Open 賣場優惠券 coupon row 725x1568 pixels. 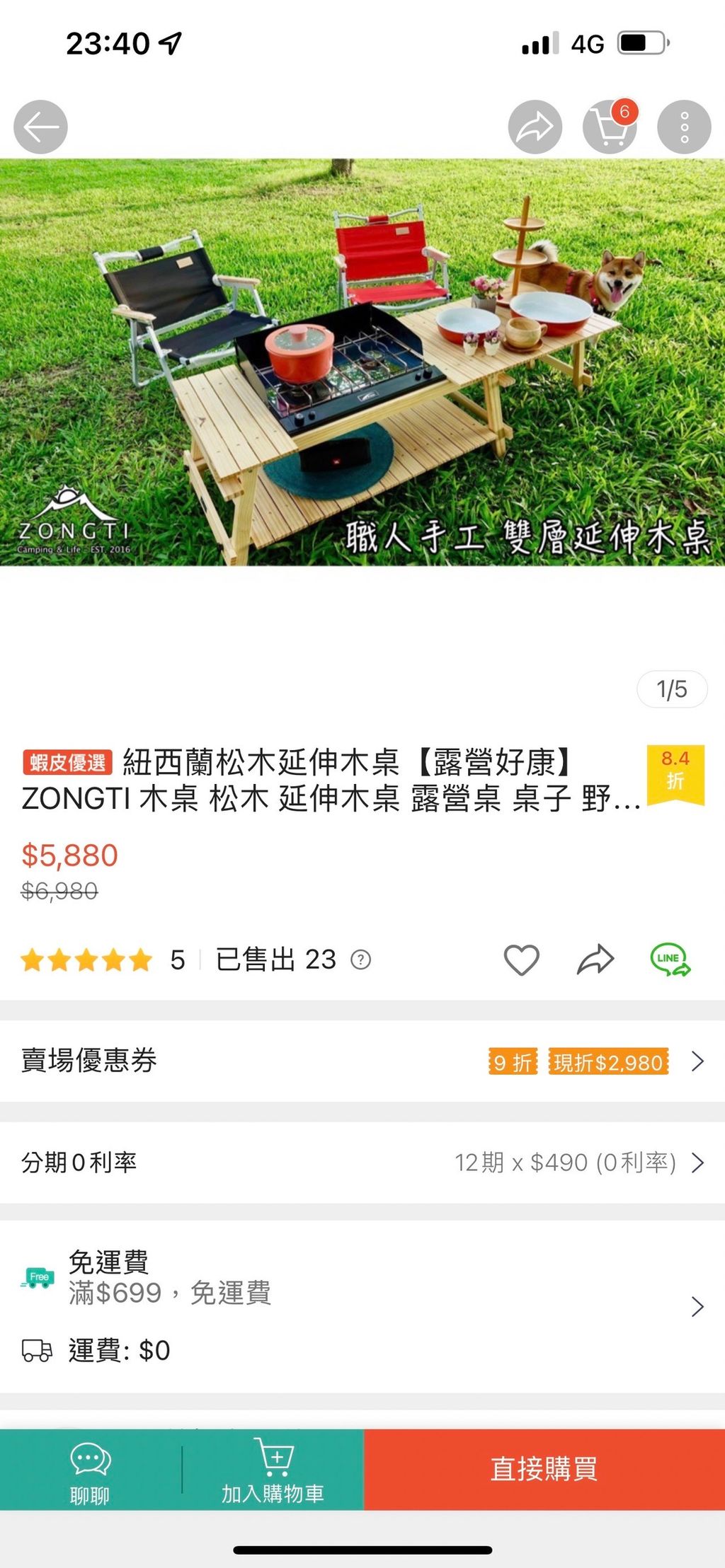(x=362, y=1061)
